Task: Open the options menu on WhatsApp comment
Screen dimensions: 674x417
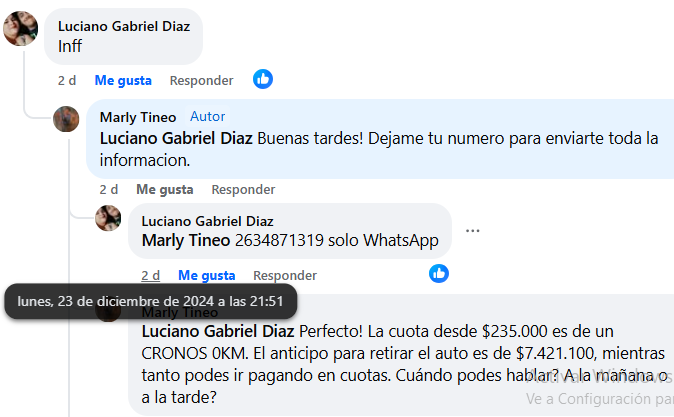Action: [x=473, y=230]
